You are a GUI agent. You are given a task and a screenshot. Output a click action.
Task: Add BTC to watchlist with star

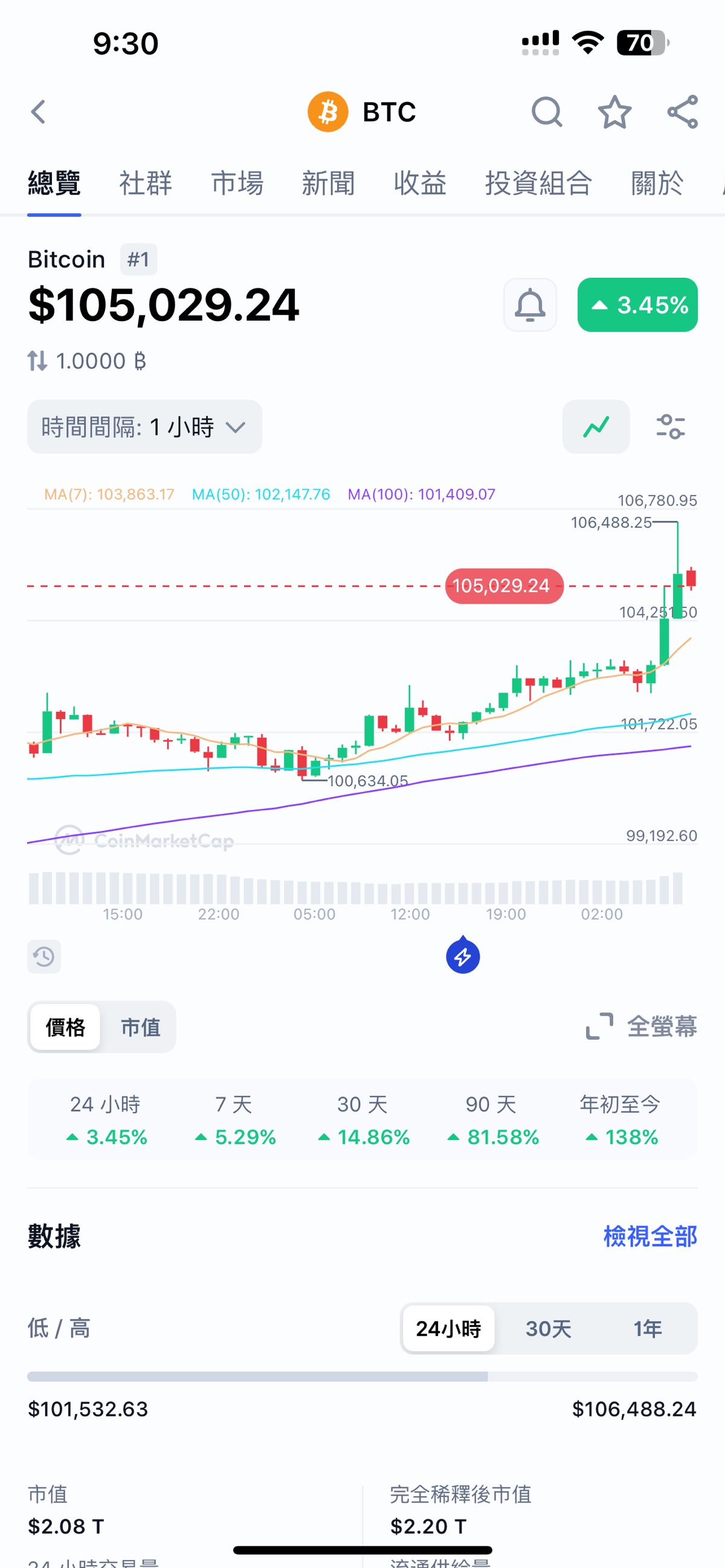click(x=614, y=112)
